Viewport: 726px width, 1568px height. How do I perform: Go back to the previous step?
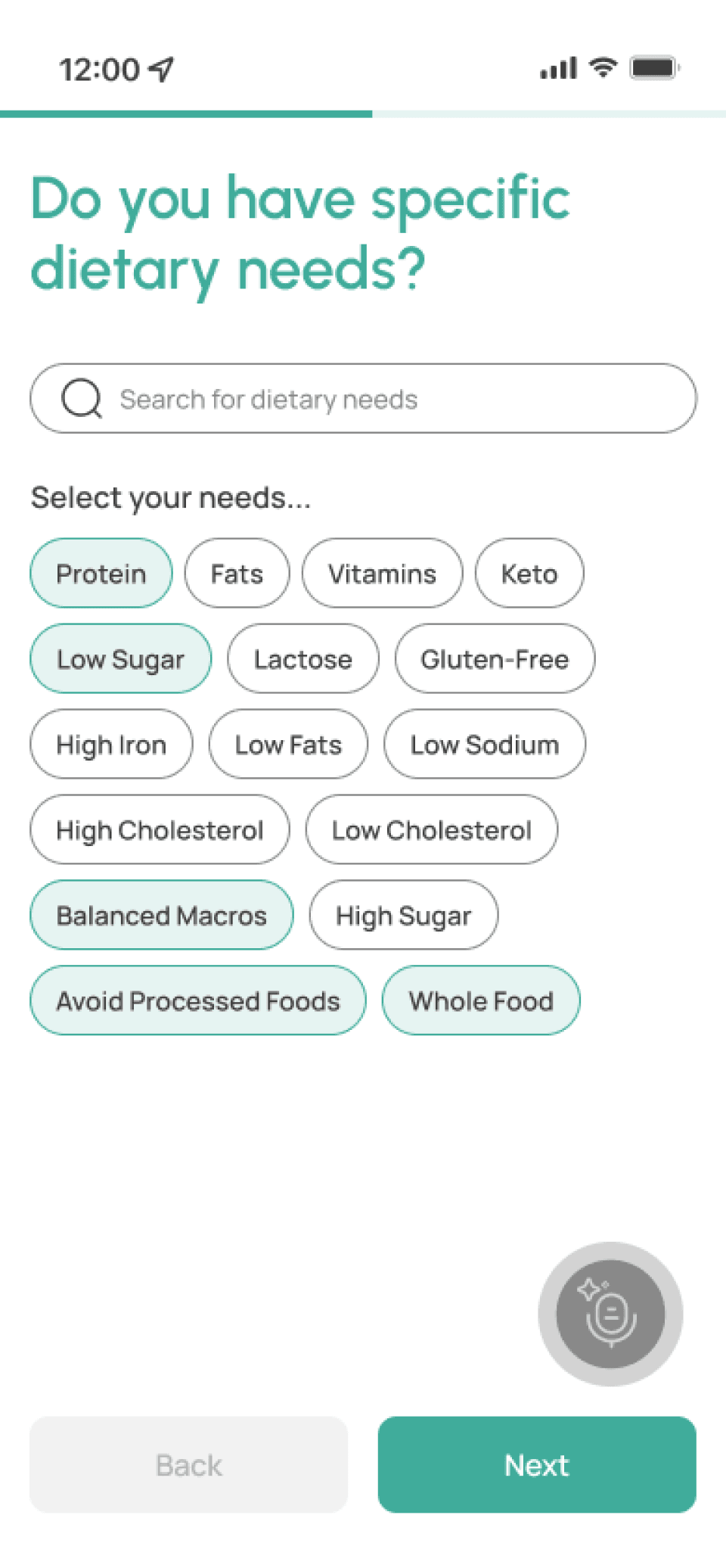pos(189,1465)
